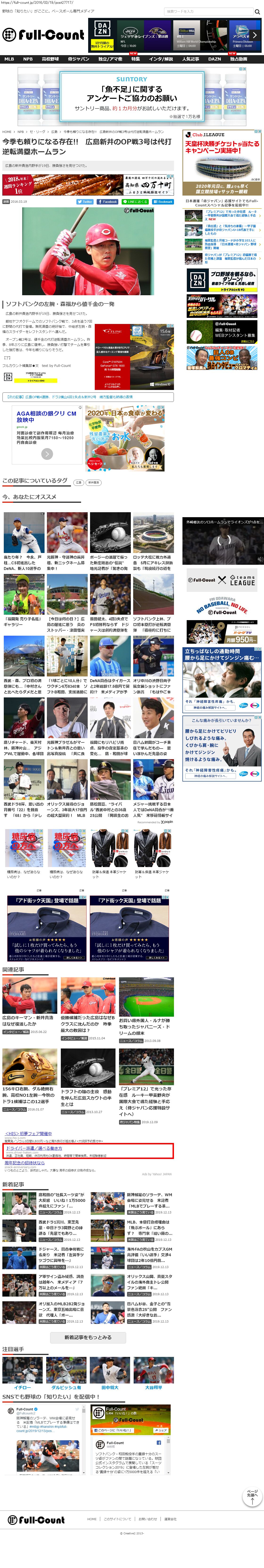Image resolution: width=264 pixels, height=1568 pixels.
Task: Share this article on Twitter
Action: [85, 201]
